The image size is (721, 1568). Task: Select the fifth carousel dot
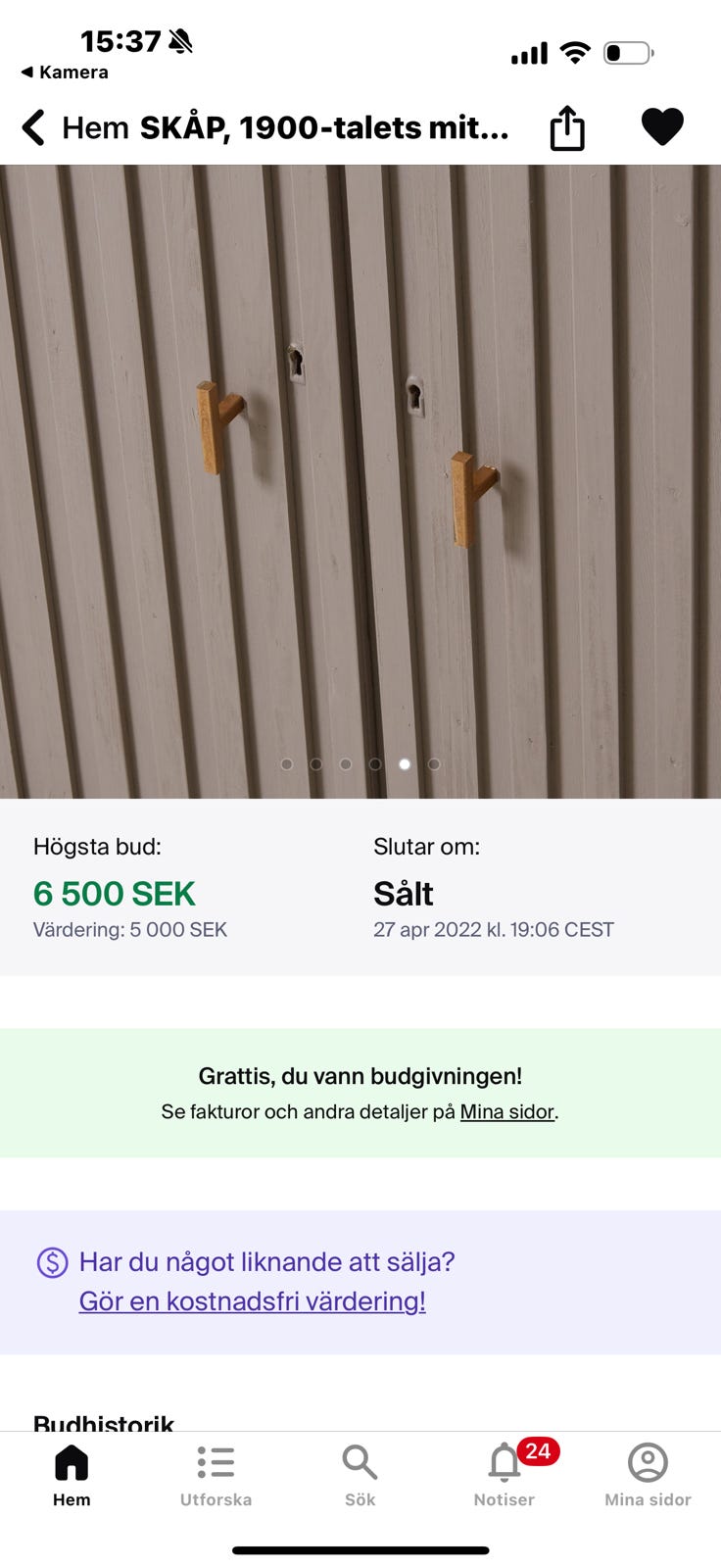[405, 764]
